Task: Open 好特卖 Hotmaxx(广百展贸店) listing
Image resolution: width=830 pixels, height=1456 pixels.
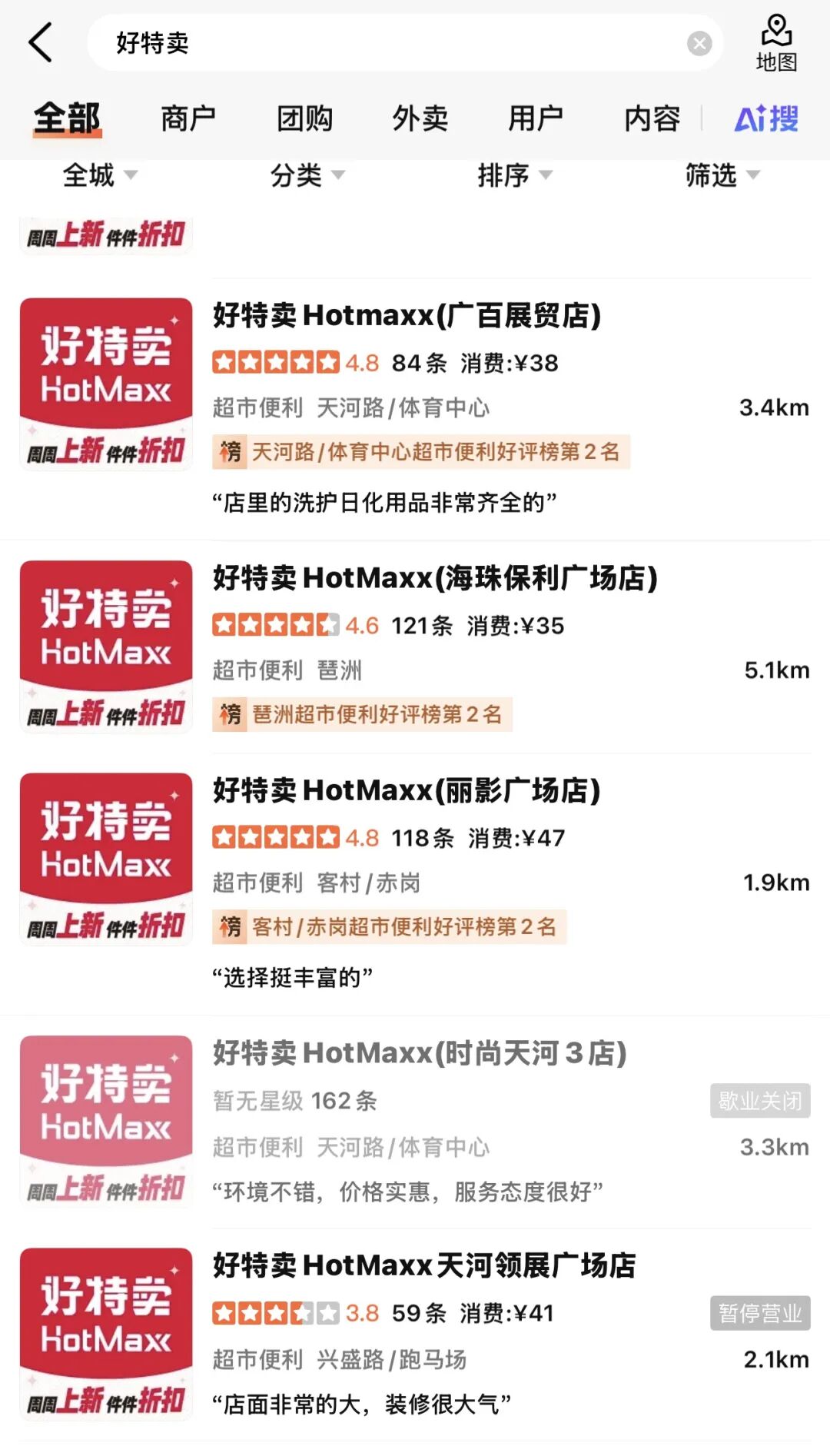Action: click(x=407, y=316)
